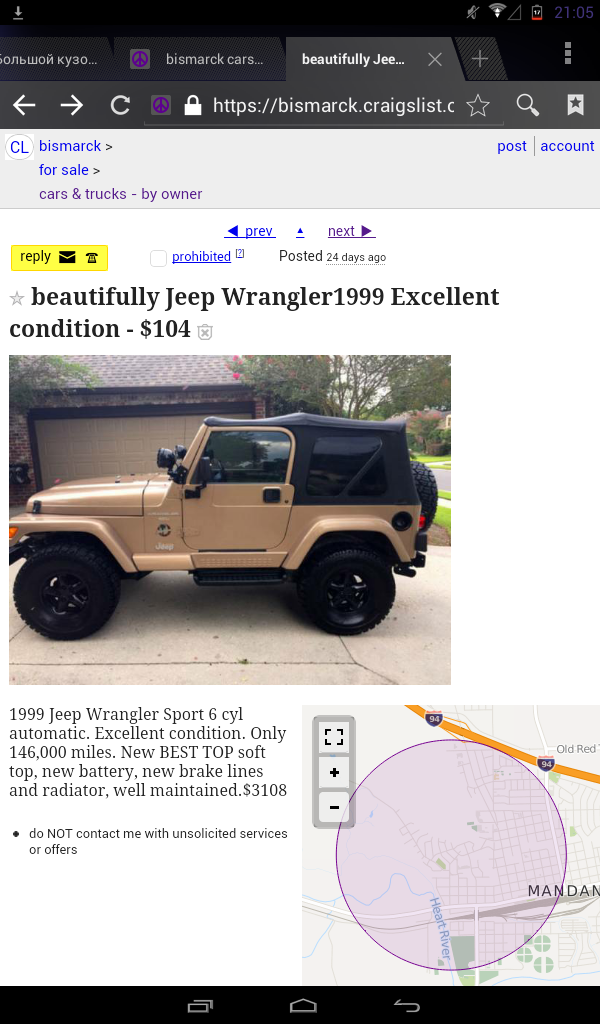Open the 'account' link
Viewport: 600px width, 1024px height.
567,146
